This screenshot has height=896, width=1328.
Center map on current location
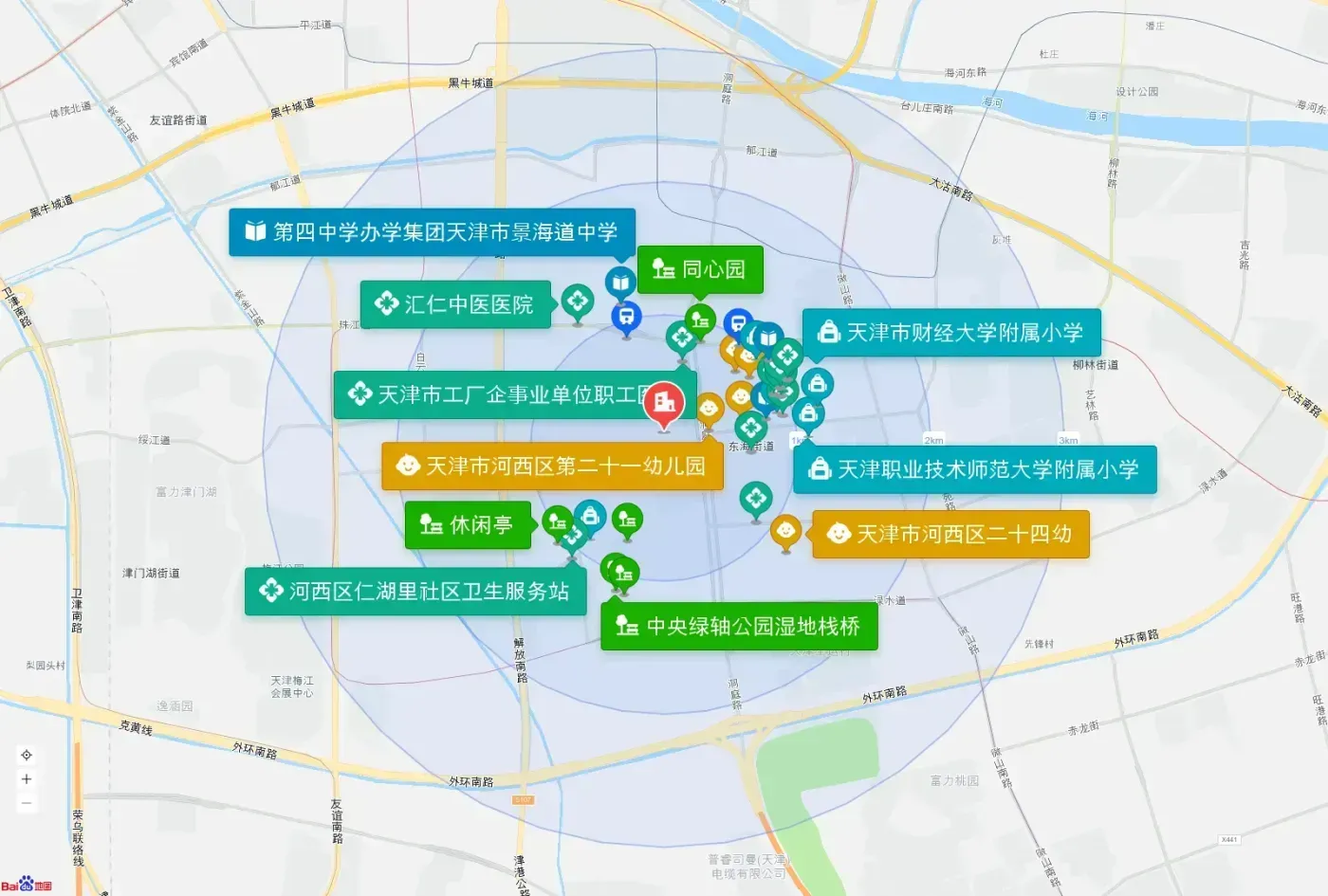point(27,756)
